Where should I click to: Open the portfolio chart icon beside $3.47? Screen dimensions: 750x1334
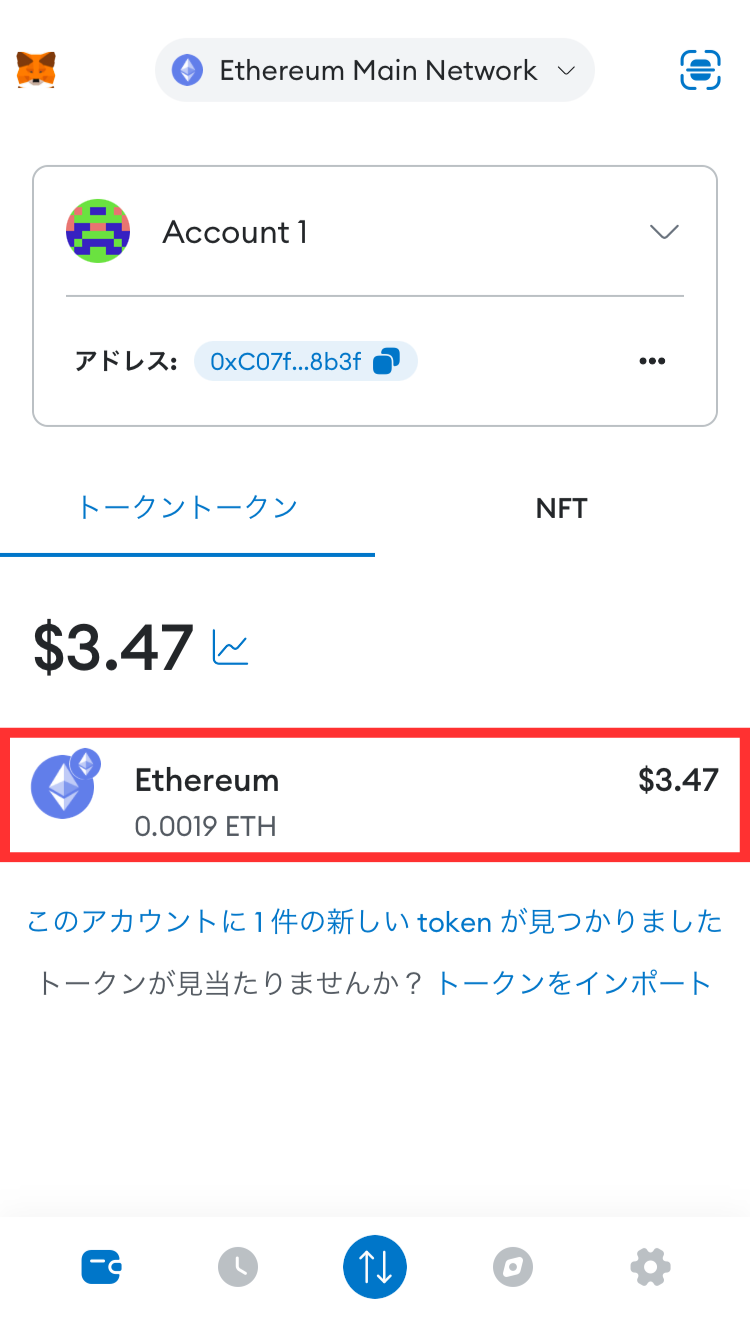(231, 648)
